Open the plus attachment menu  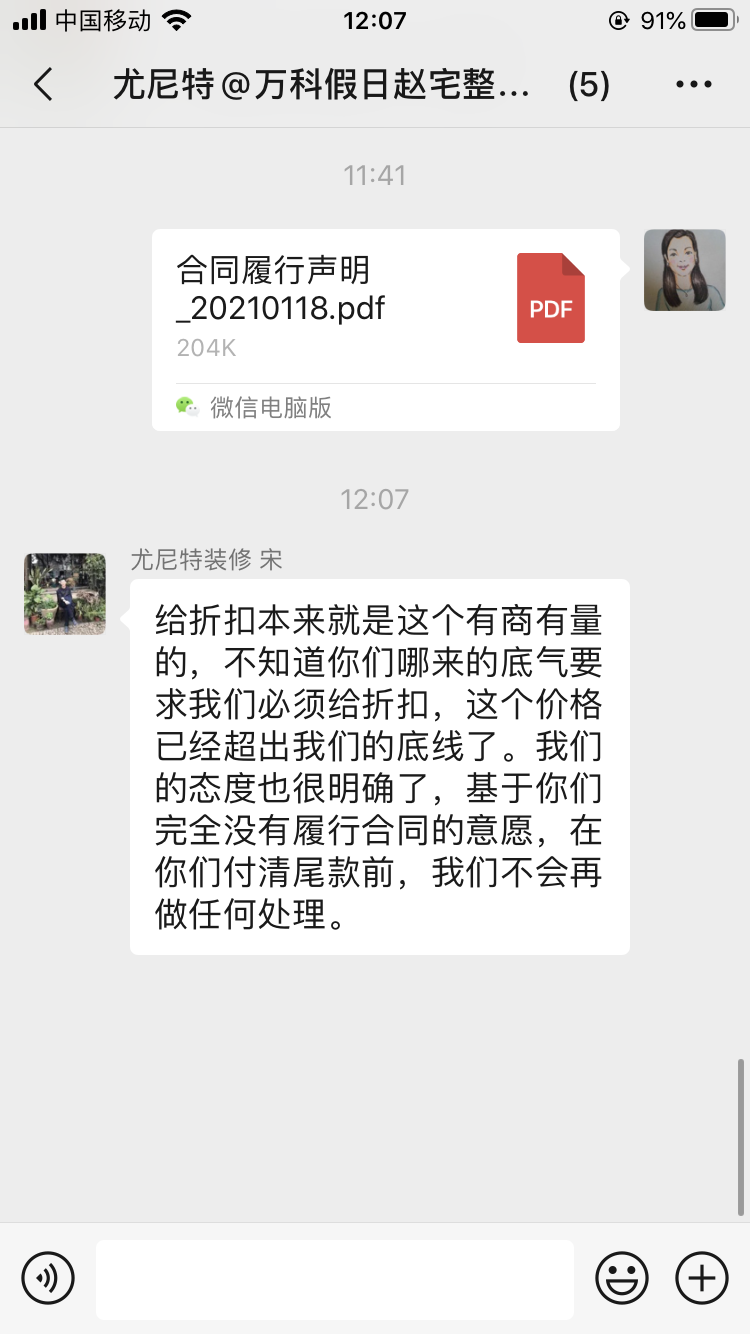(x=702, y=1278)
